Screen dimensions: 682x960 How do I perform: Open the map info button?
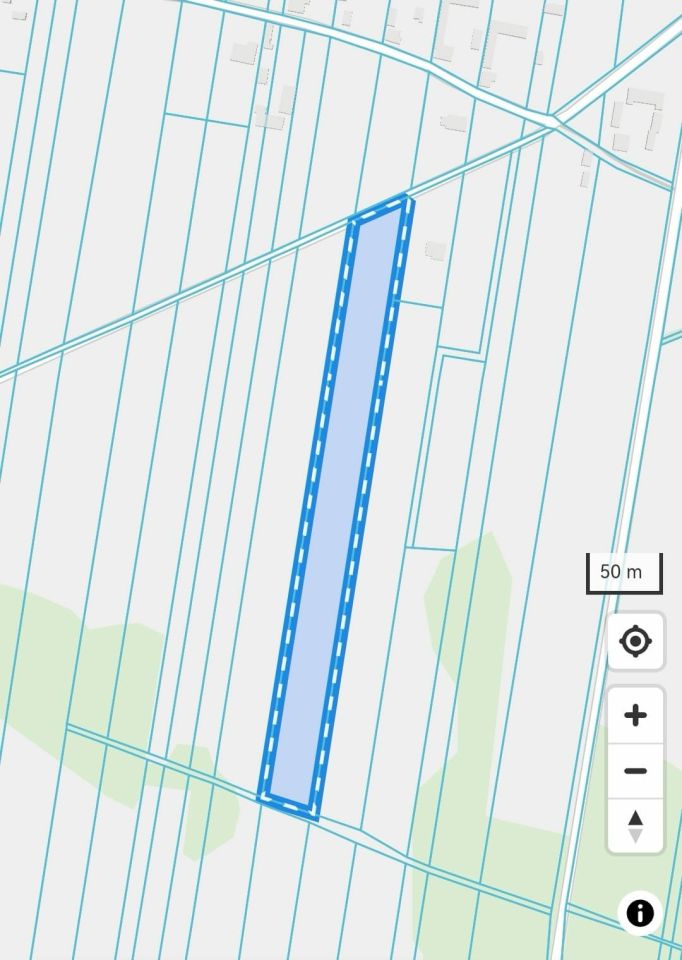pyautogui.click(x=640, y=912)
